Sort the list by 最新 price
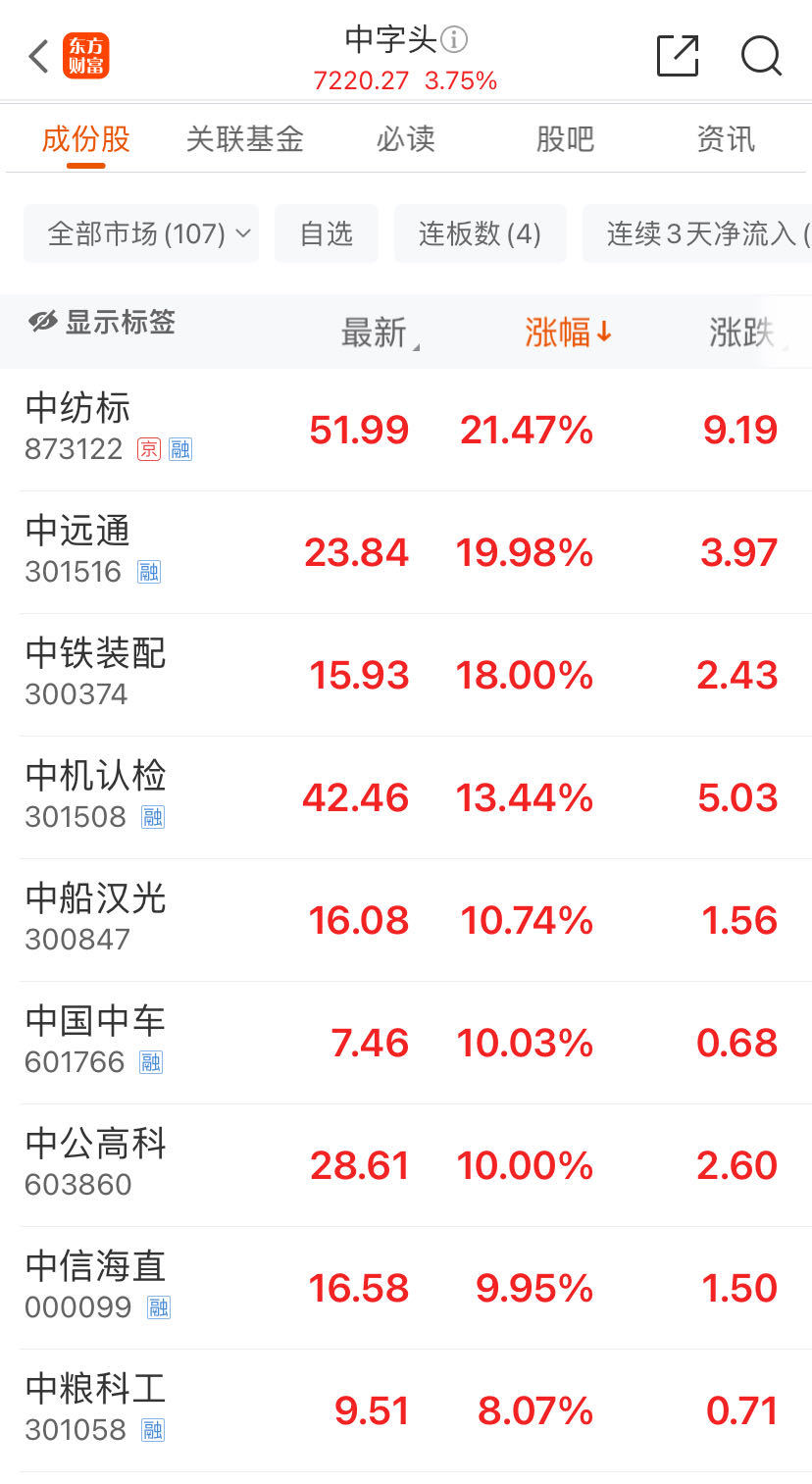Image resolution: width=812 pixels, height=1484 pixels. tap(378, 333)
